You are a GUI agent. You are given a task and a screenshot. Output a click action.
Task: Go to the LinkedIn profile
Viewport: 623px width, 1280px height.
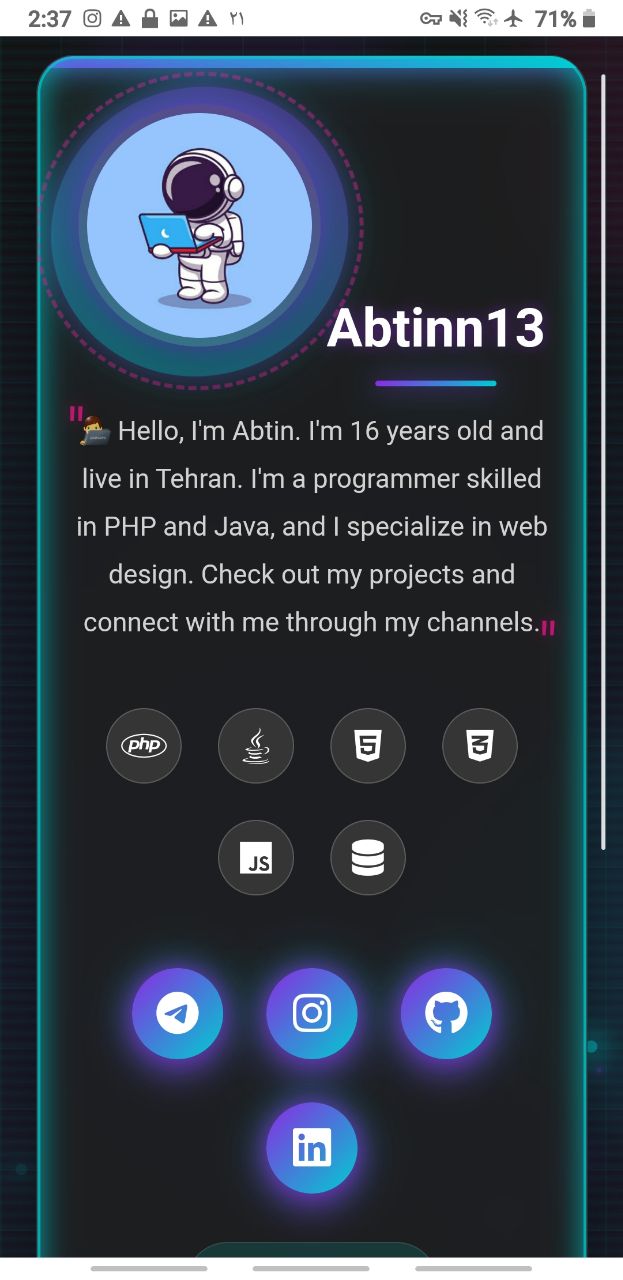pyautogui.click(x=312, y=1148)
